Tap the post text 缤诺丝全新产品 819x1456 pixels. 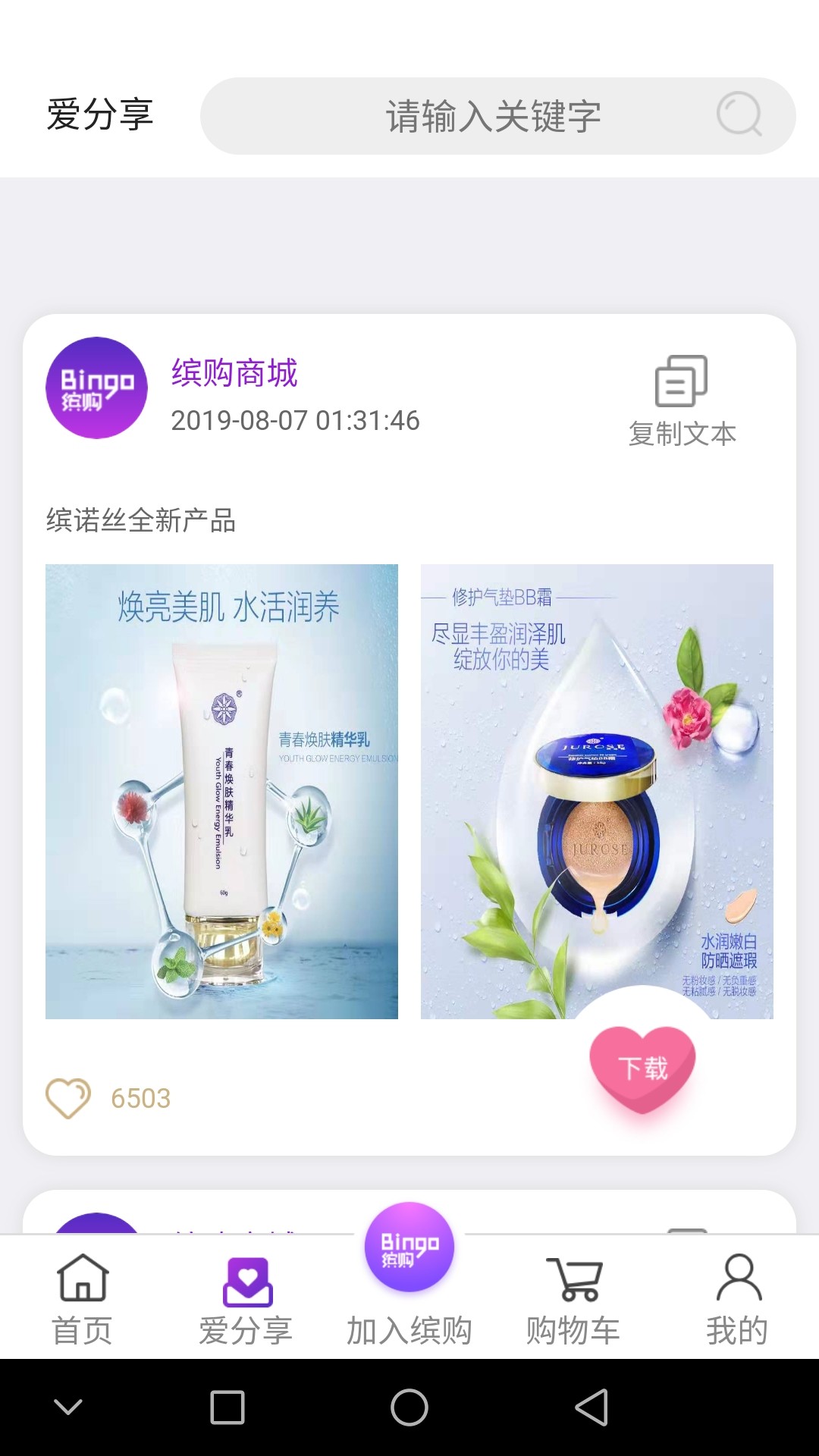(140, 520)
